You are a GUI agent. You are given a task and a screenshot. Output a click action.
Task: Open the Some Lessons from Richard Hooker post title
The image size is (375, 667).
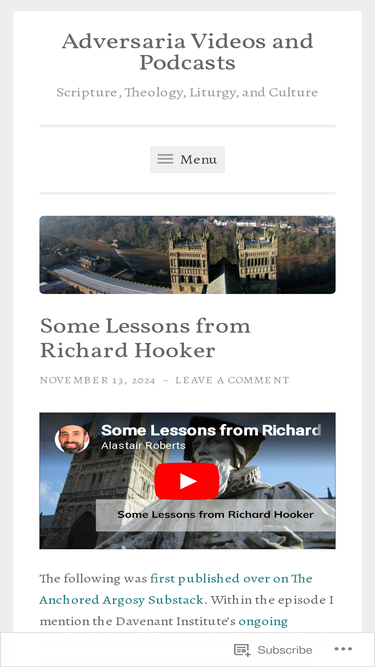pos(145,338)
